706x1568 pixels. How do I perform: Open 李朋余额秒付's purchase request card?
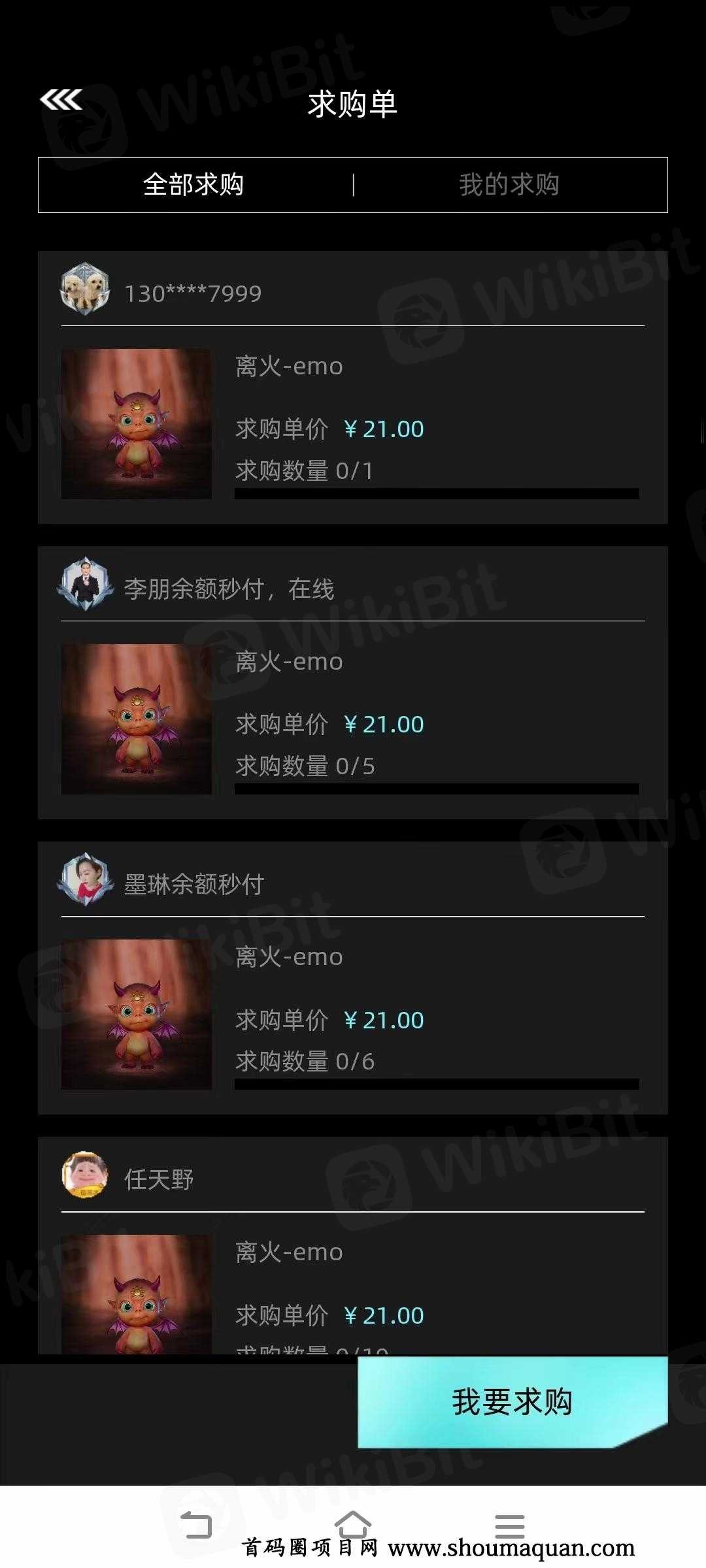pos(353,683)
